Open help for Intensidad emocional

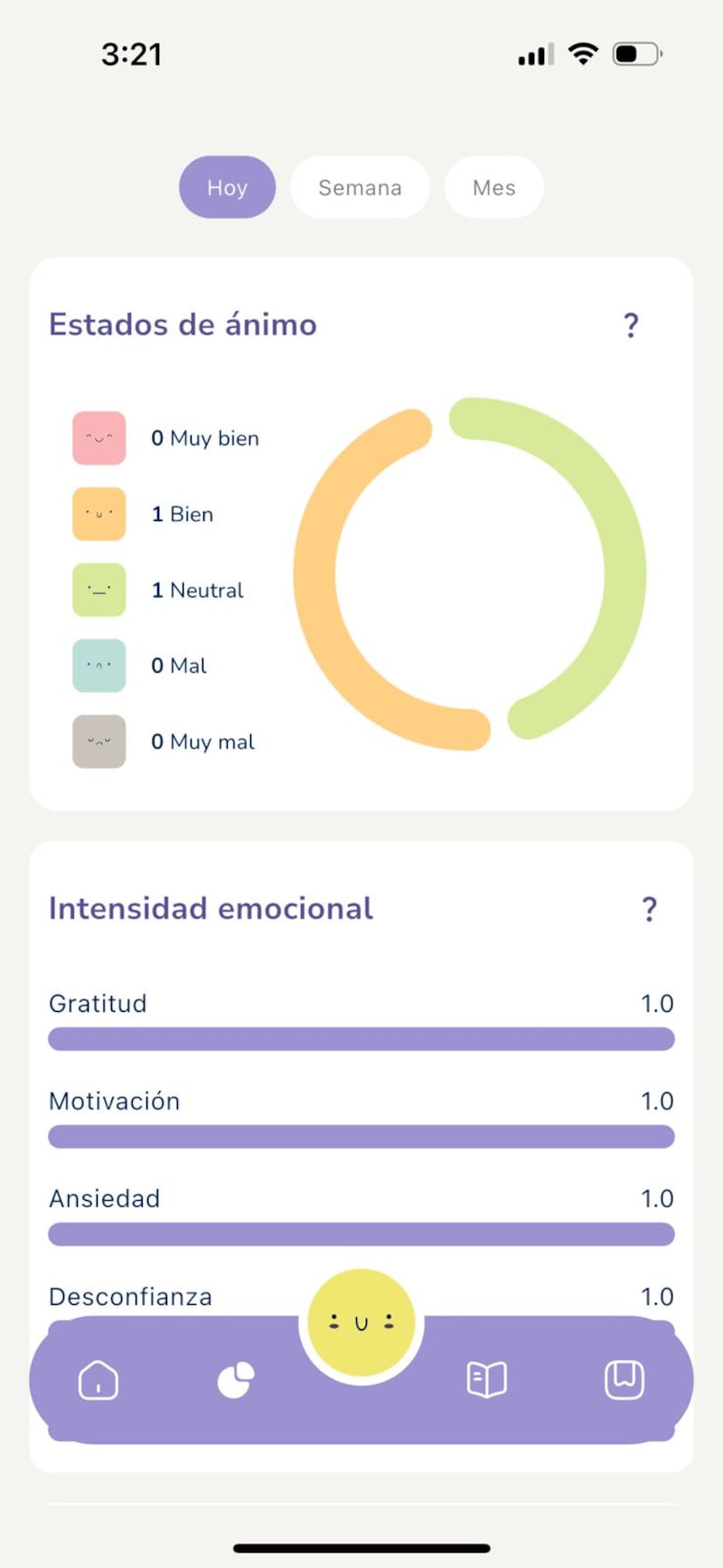650,910
